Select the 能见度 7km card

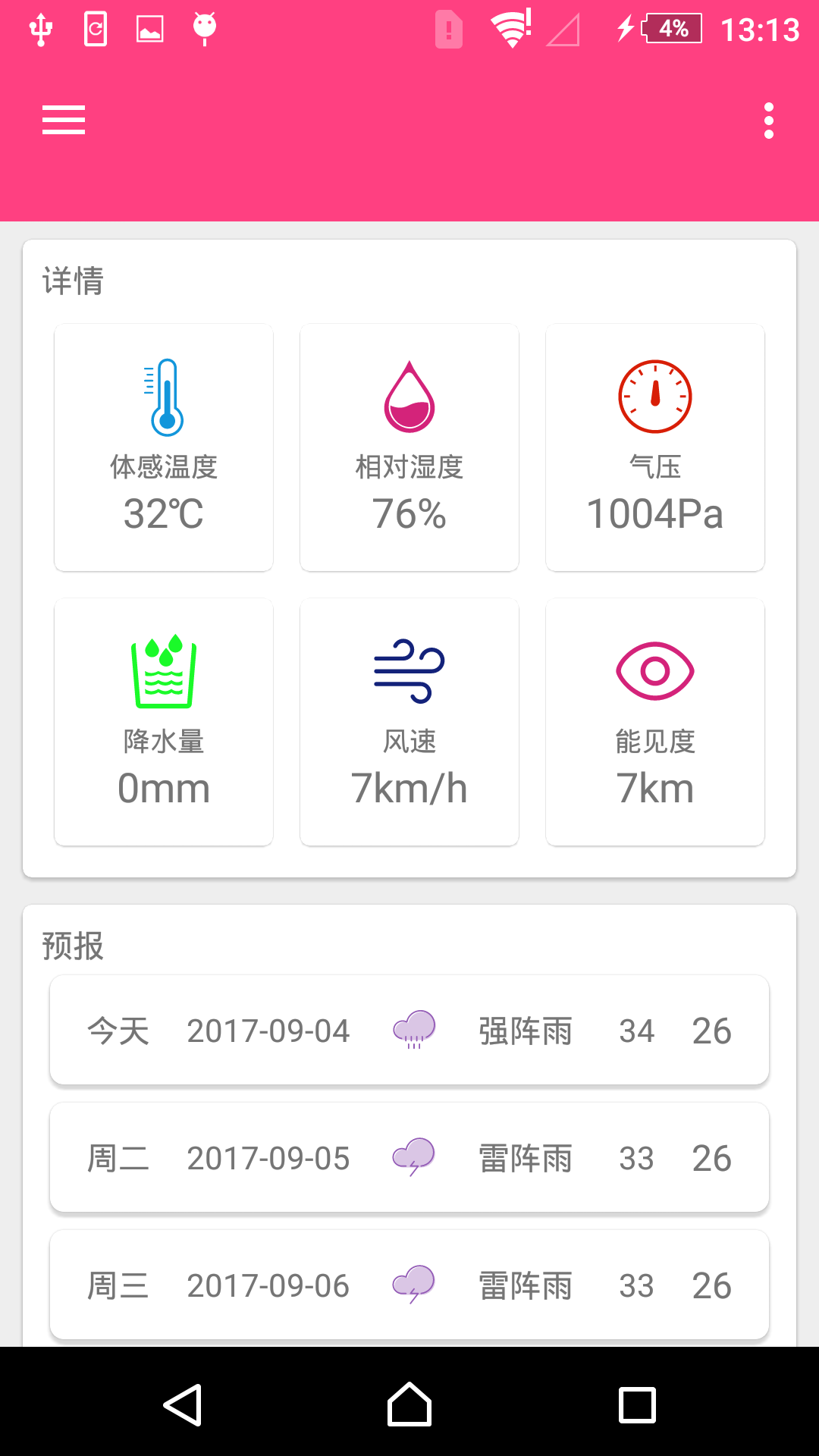tap(655, 722)
